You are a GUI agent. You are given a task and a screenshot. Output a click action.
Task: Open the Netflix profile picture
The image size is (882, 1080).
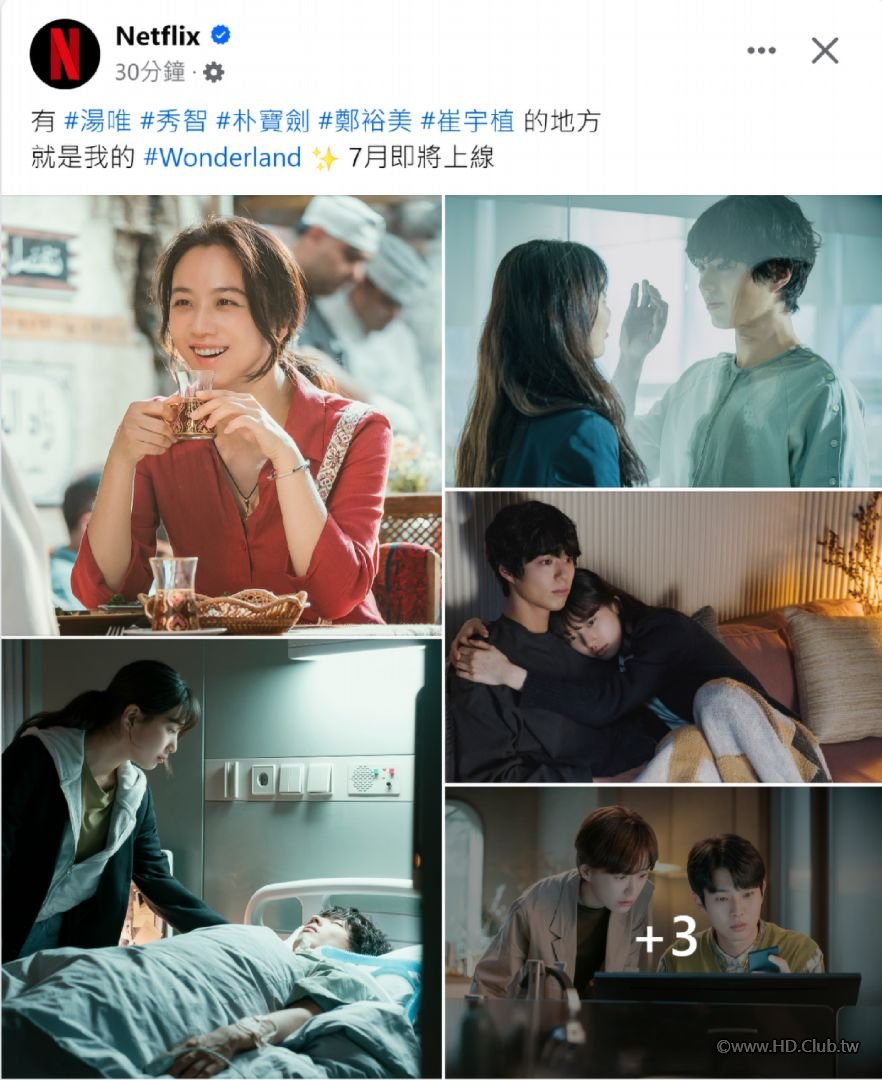point(65,54)
